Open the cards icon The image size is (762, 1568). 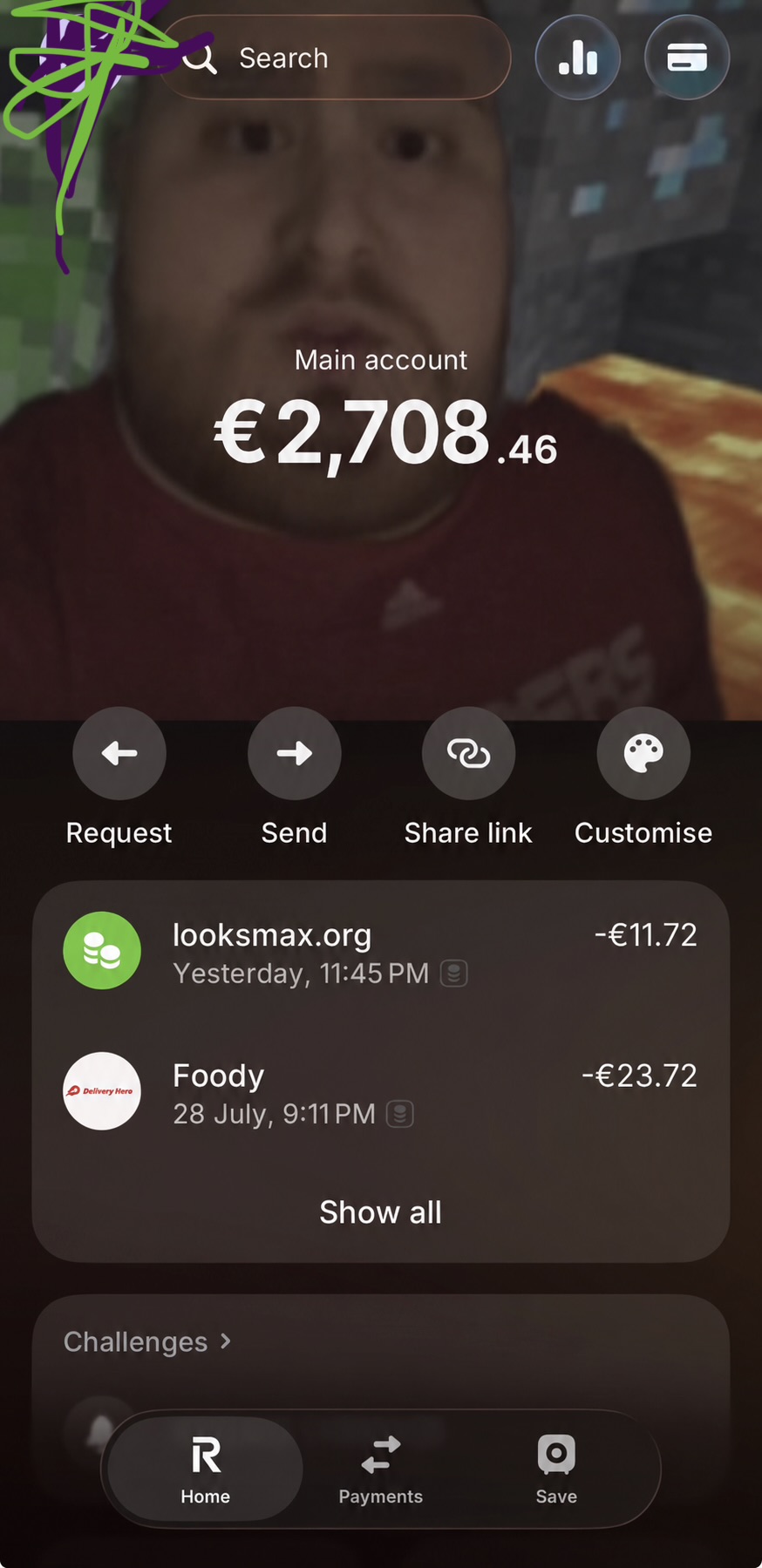(687, 58)
